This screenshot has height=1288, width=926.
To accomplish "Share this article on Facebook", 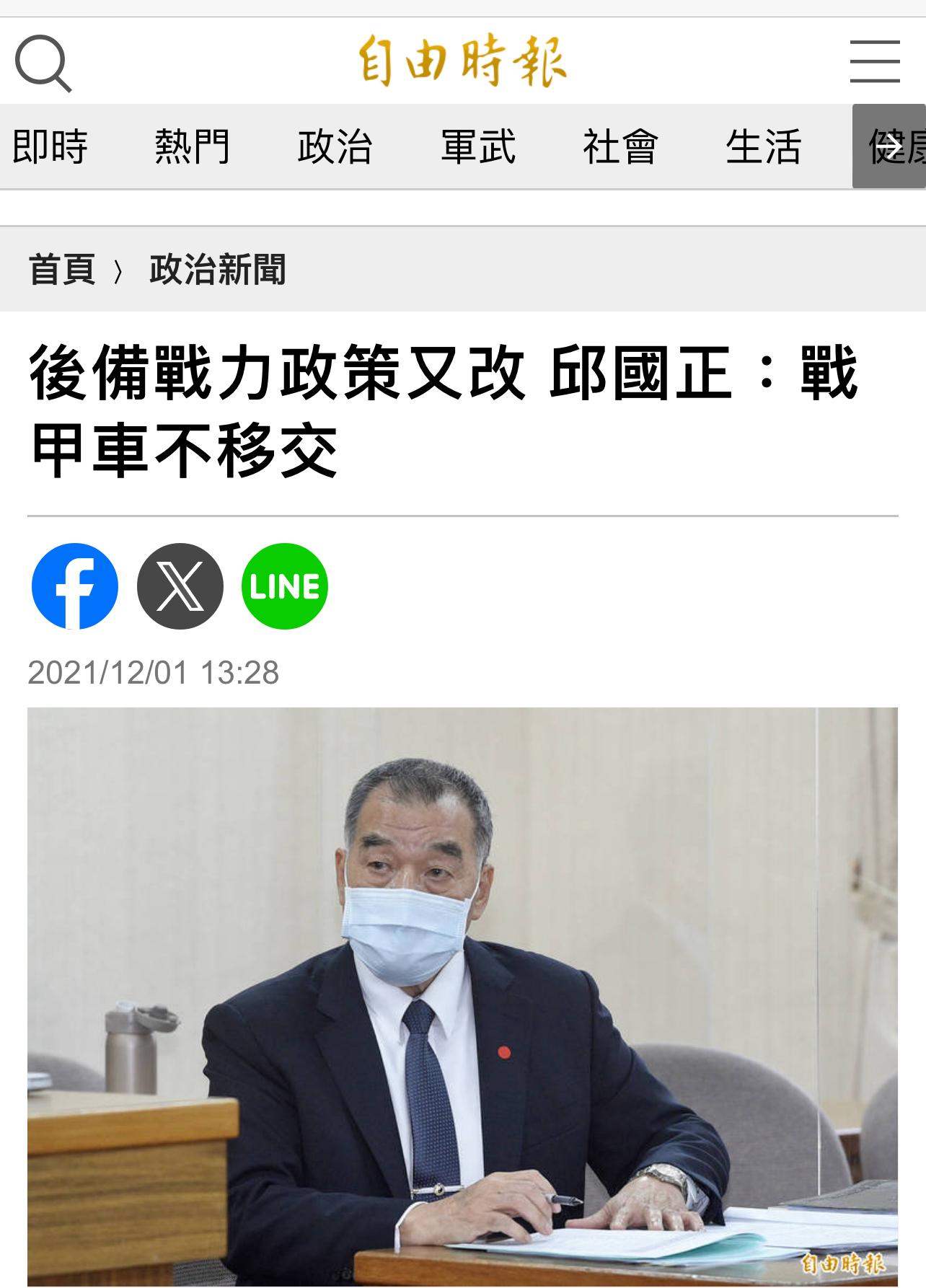I will [75, 586].
